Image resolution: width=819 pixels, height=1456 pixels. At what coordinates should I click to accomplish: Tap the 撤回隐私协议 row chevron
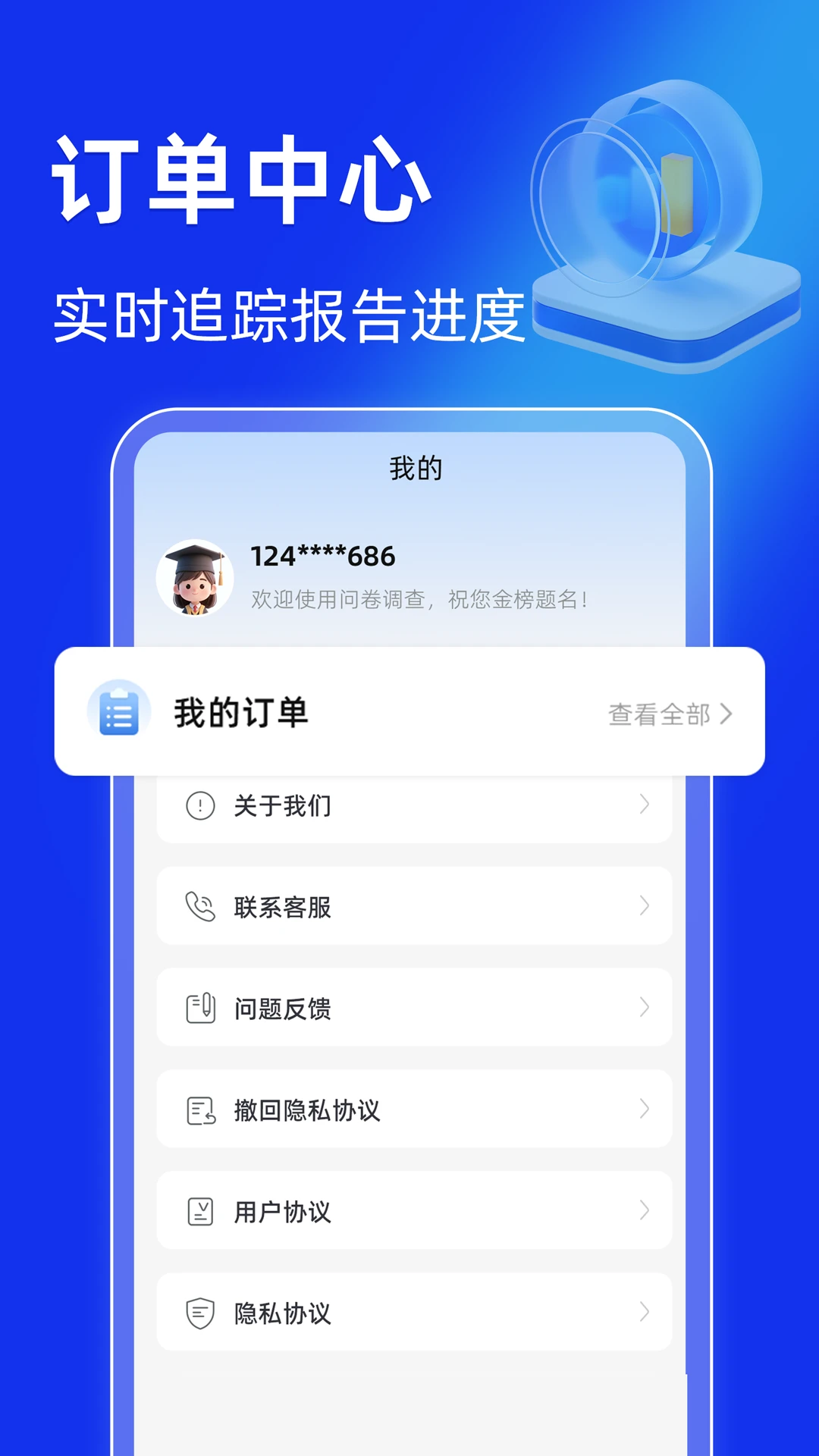click(x=643, y=1109)
